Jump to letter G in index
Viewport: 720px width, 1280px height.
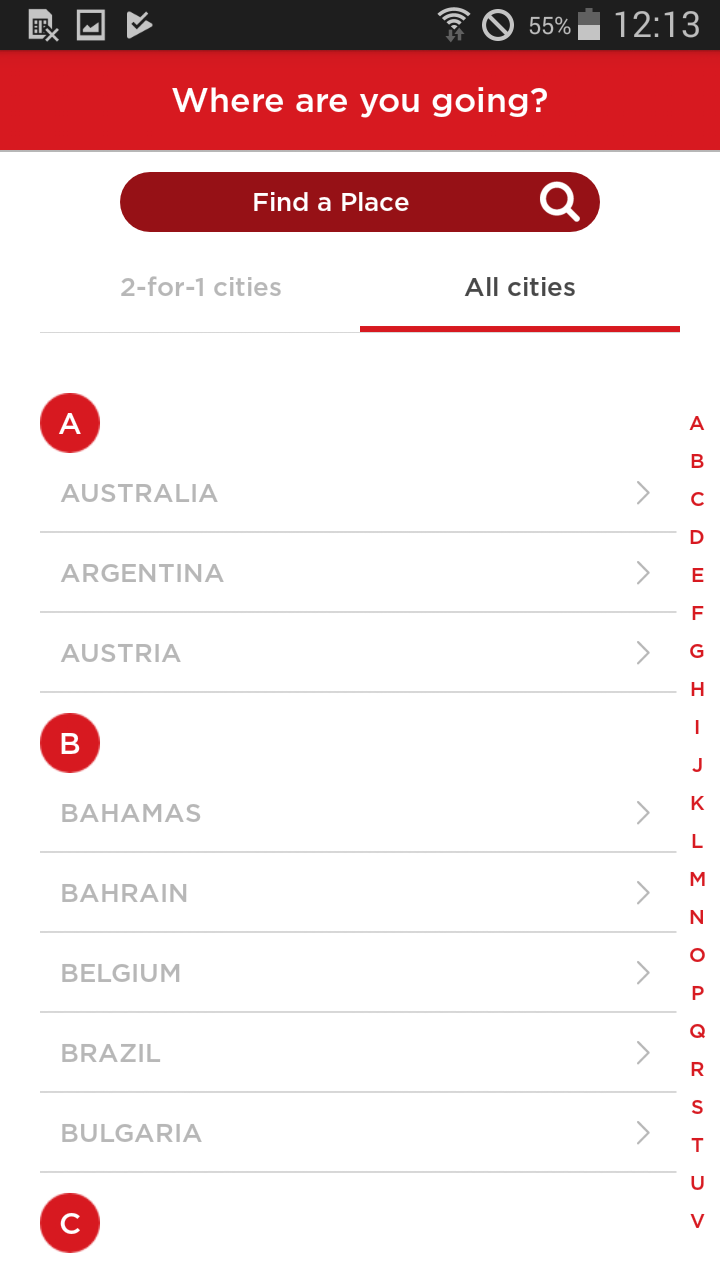(x=697, y=651)
